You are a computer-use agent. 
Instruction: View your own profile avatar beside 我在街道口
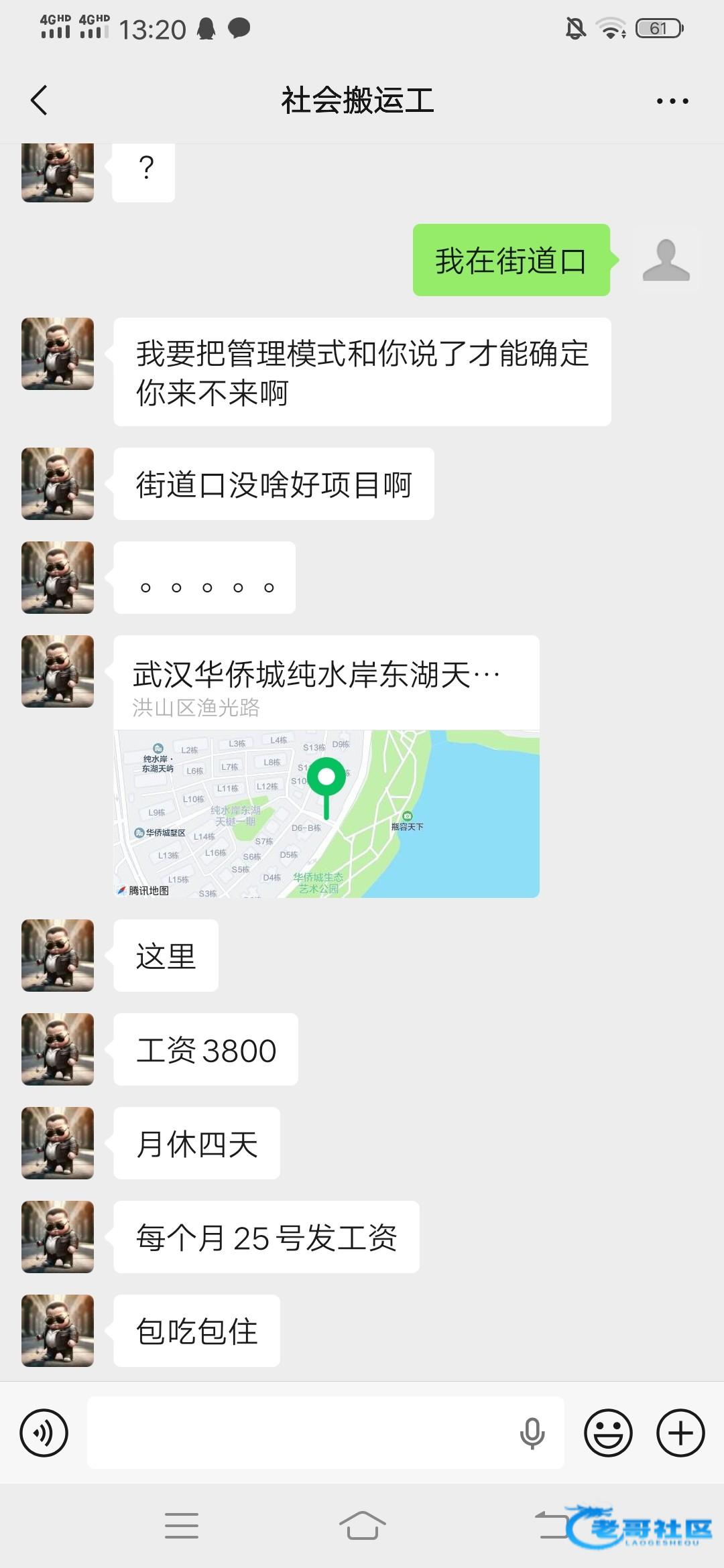pos(666,260)
